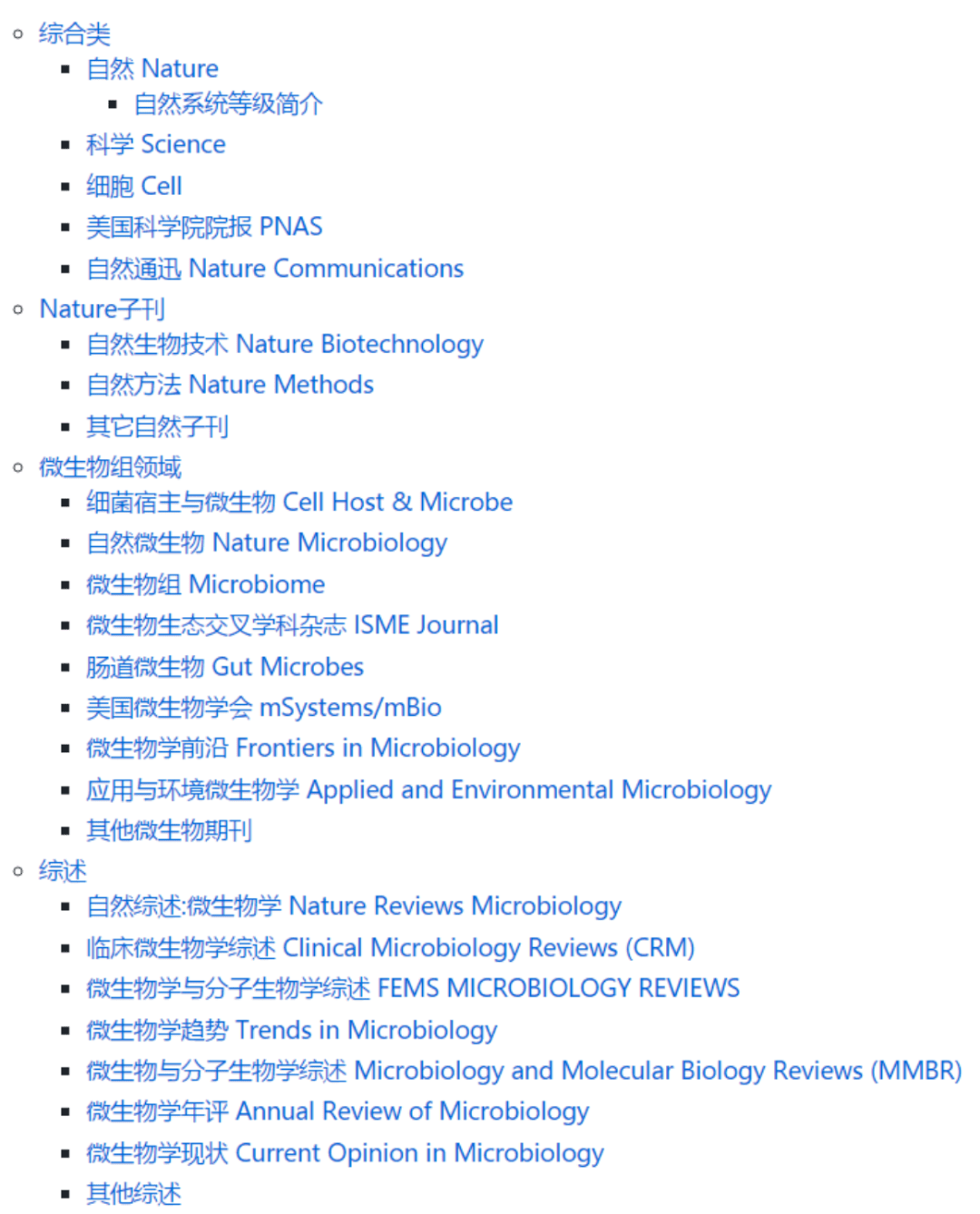The height and width of the screenshot is (1214, 980).
Task: Open the Frontiers in Microbiology link
Action: (x=303, y=749)
